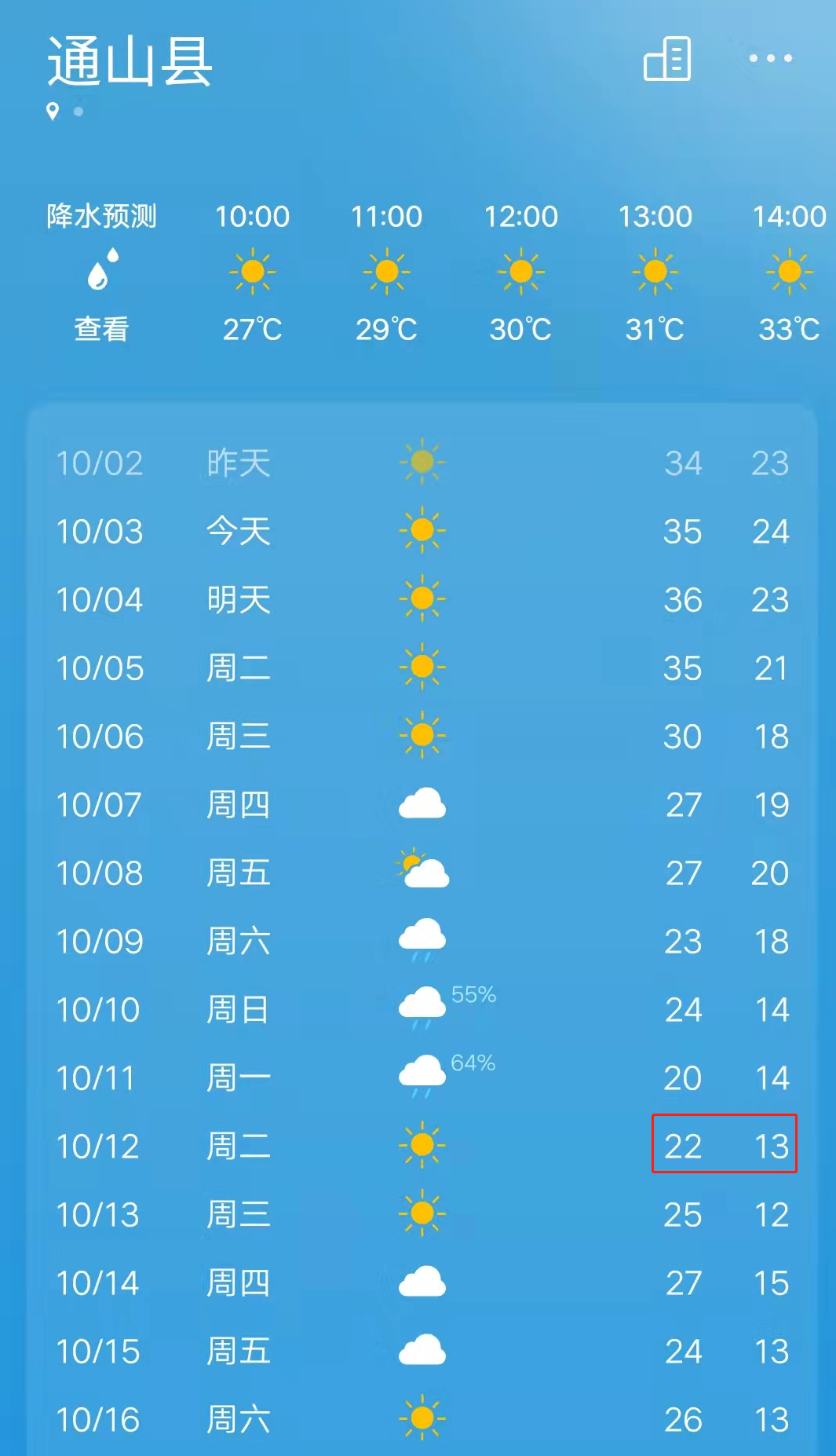The width and height of the screenshot is (836, 1456).
Task: Open the 10/12 周二 forecast row
Action: [422, 1146]
